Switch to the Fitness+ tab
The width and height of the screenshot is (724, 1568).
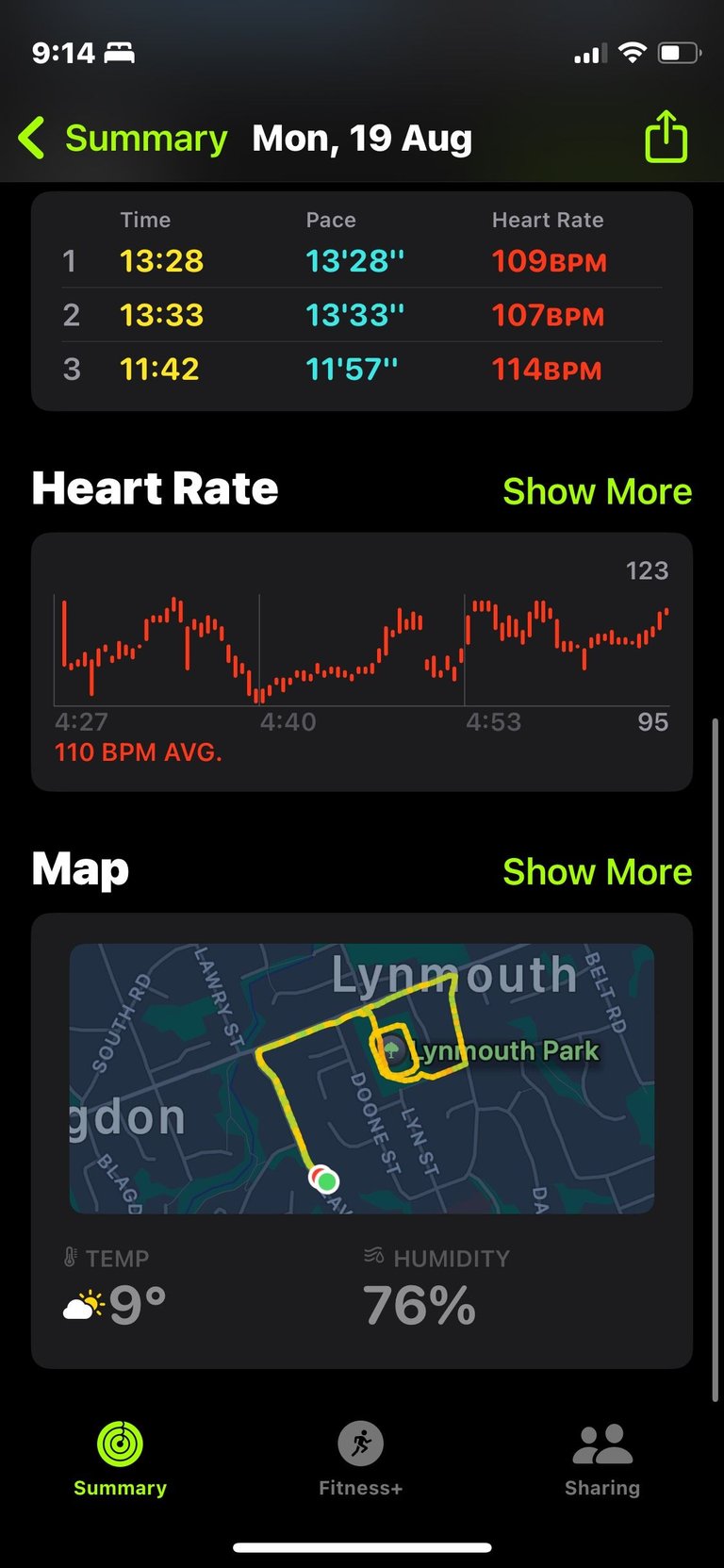point(361,1460)
